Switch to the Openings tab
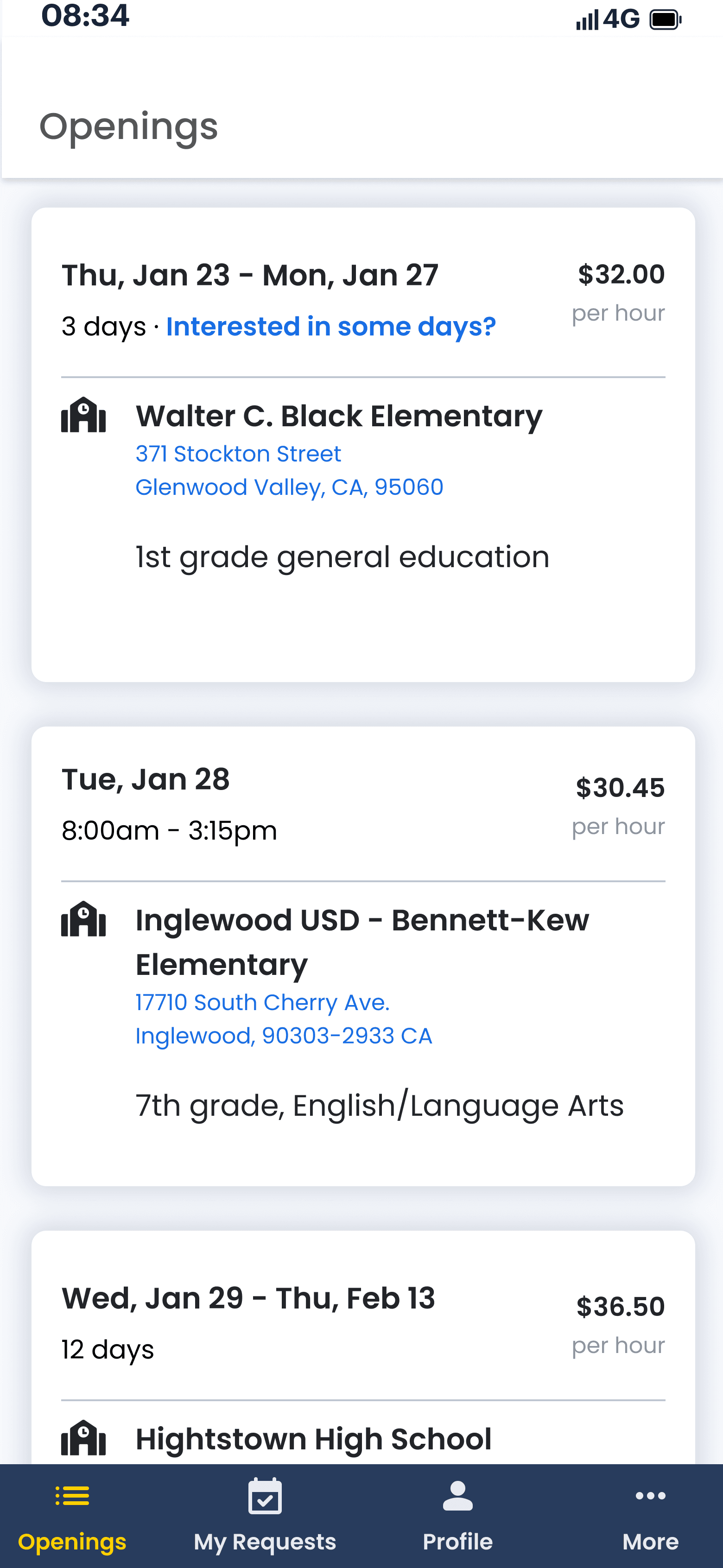 pyautogui.click(x=72, y=1516)
